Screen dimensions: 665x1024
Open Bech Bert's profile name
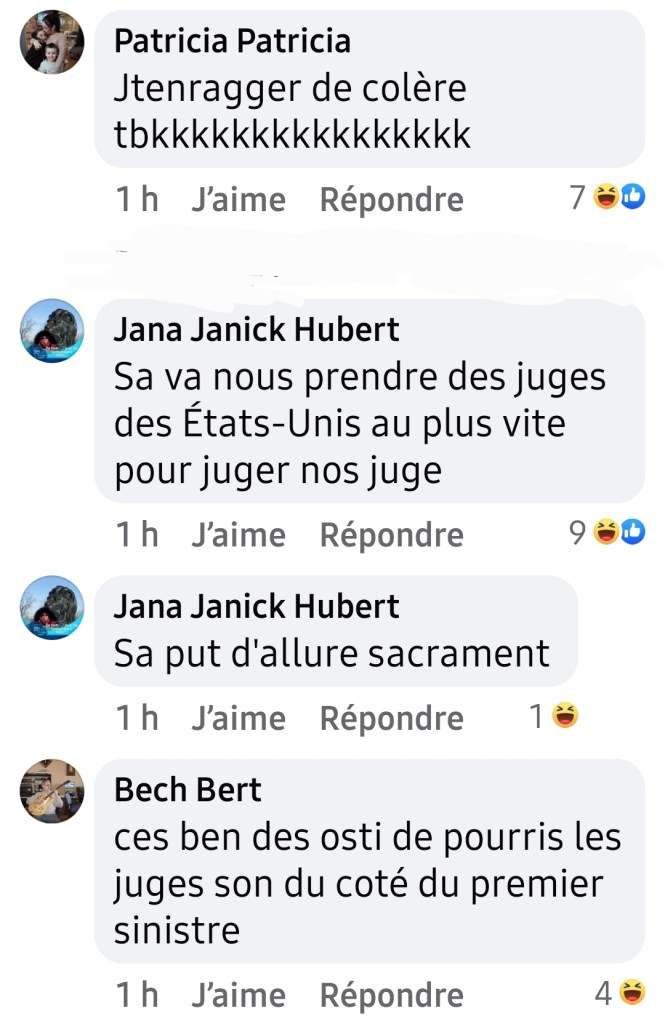point(188,790)
